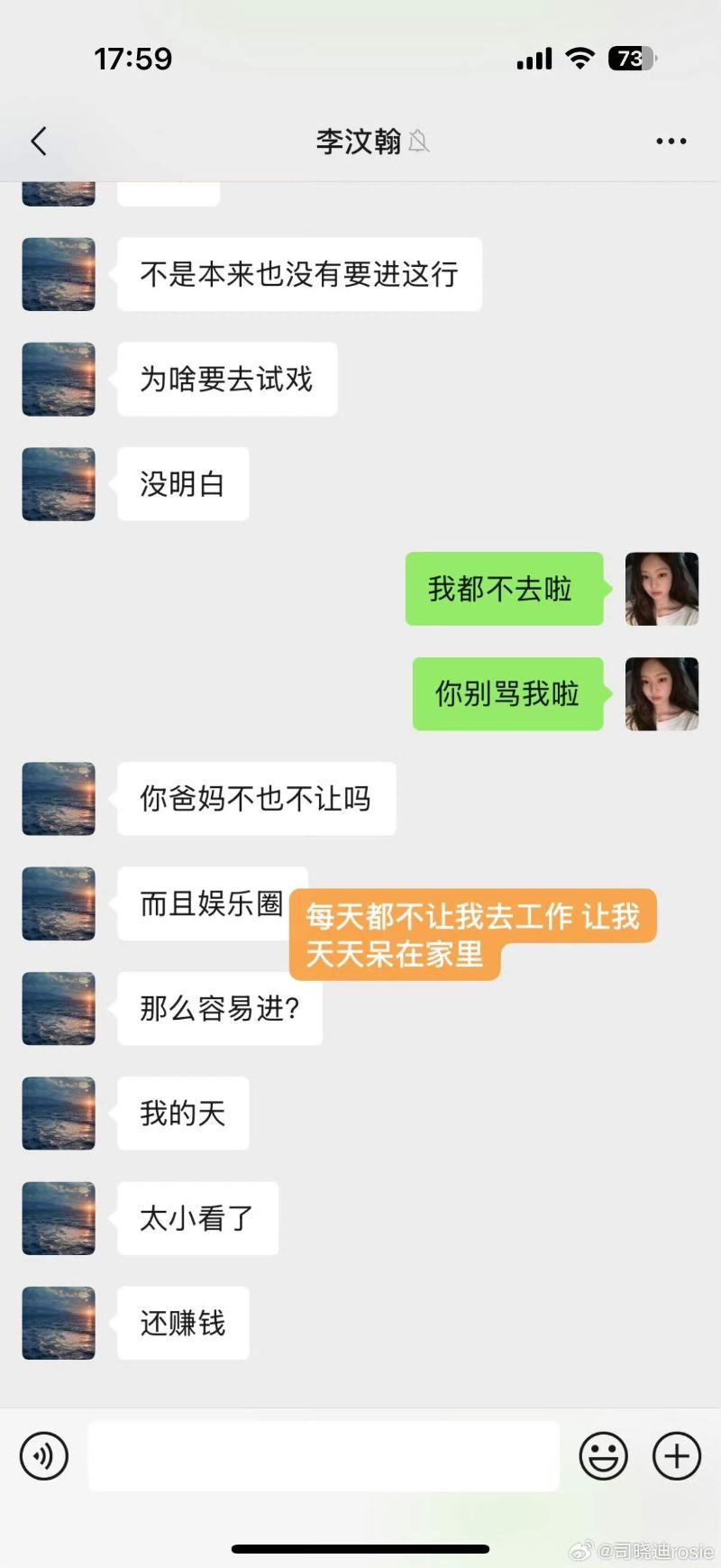This screenshot has width=721, height=1568.
Task: Open my avatar beside 我都不去啦
Action: [x=662, y=589]
